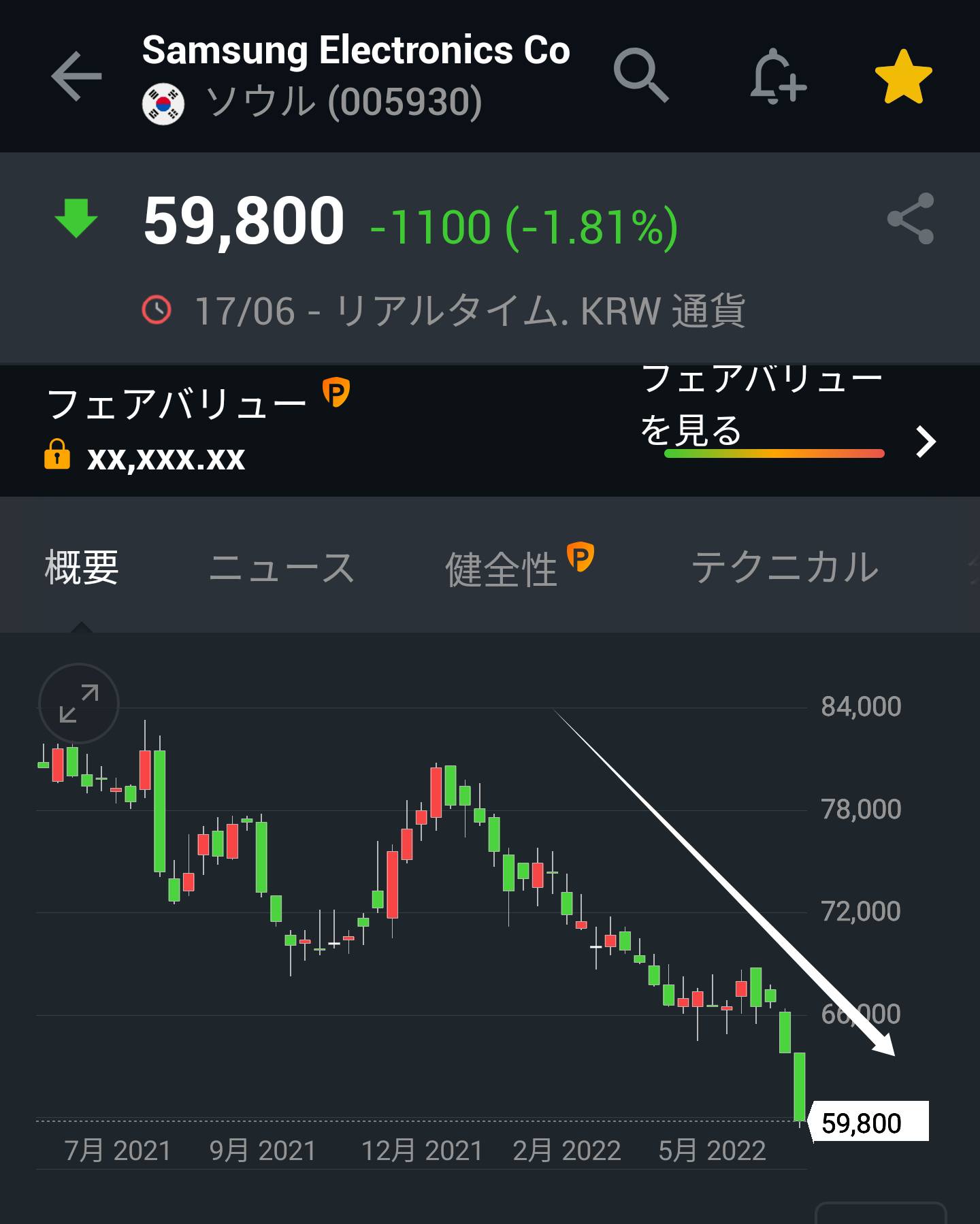
Task: Switch to the ニュース tab
Action: coord(281,567)
